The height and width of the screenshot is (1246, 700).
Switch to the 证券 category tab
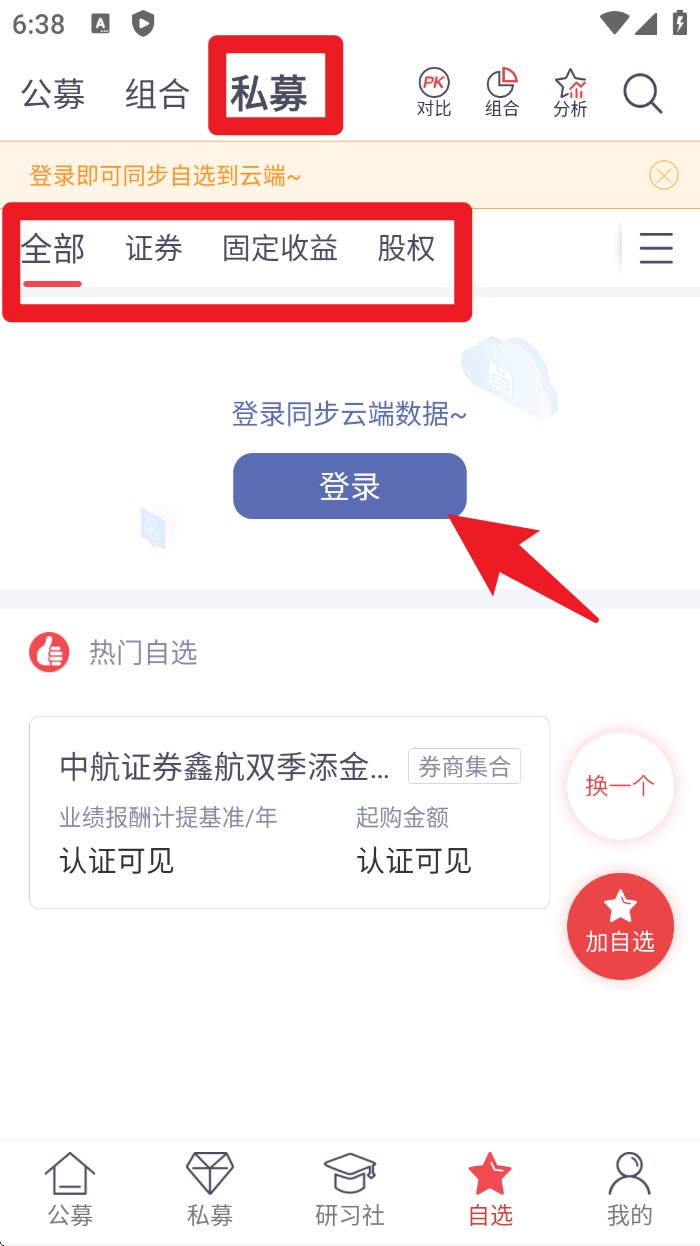[154, 249]
